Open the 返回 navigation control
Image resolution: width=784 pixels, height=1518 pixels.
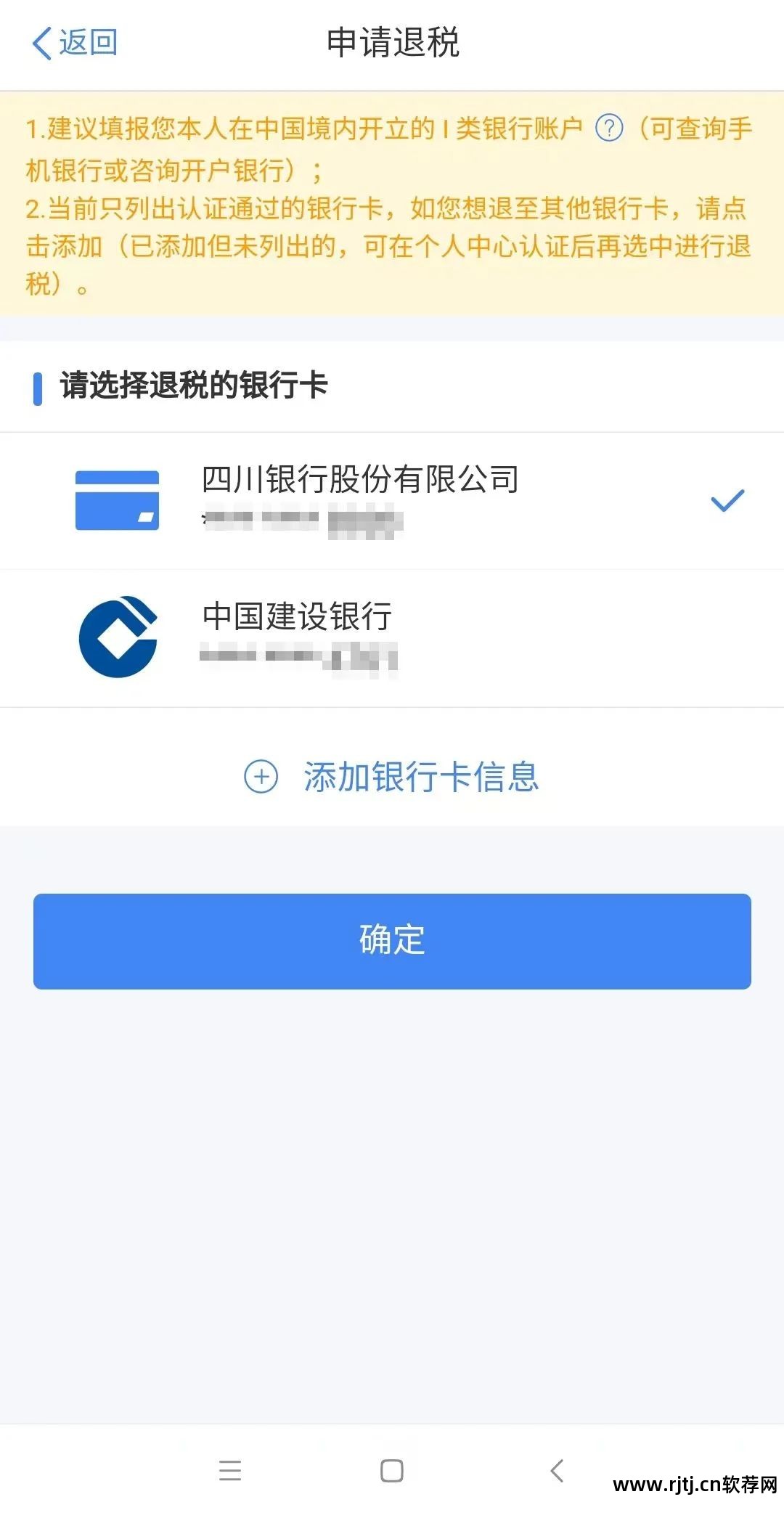point(75,44)
